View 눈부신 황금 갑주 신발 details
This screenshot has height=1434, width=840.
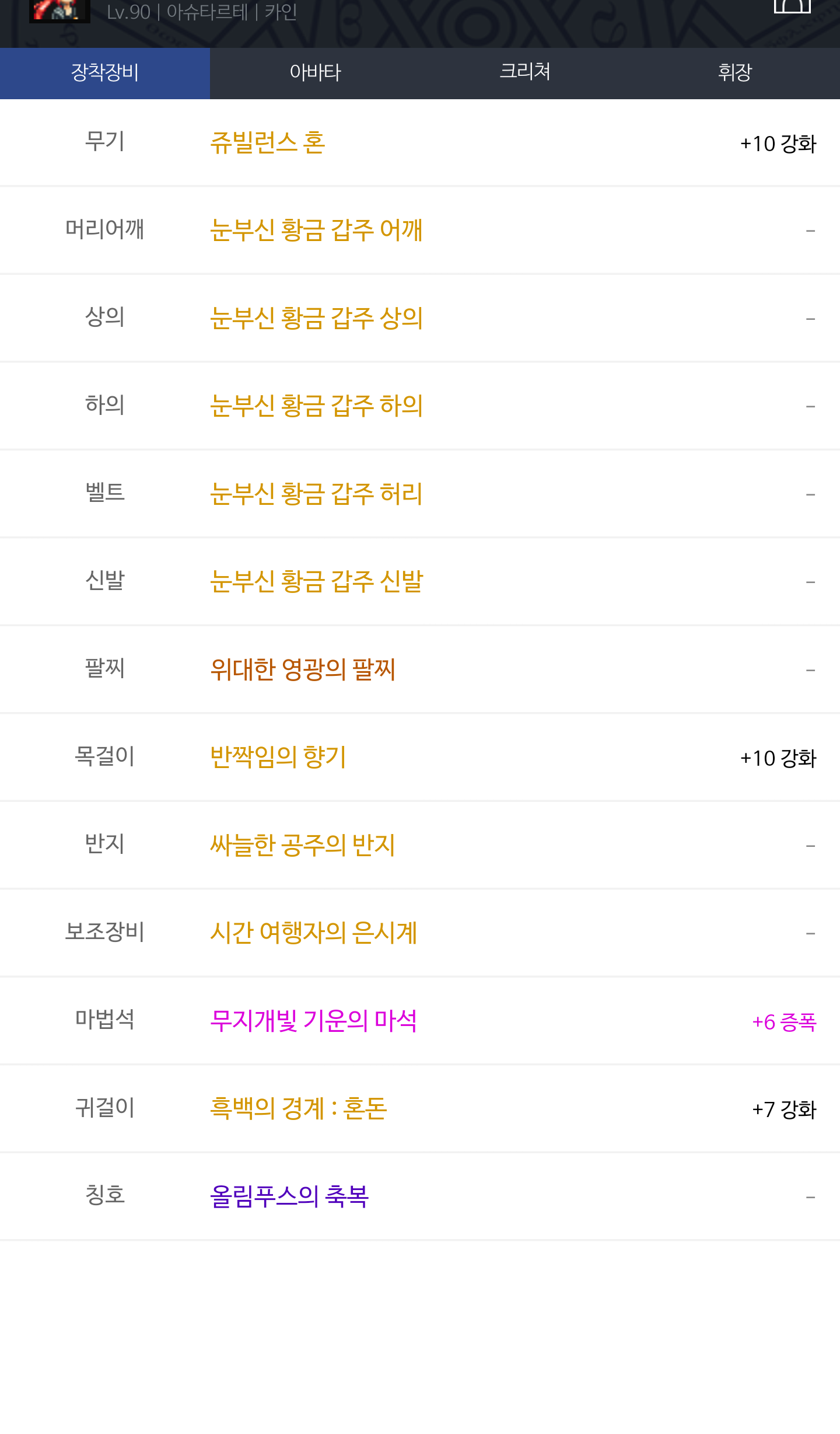316,582
